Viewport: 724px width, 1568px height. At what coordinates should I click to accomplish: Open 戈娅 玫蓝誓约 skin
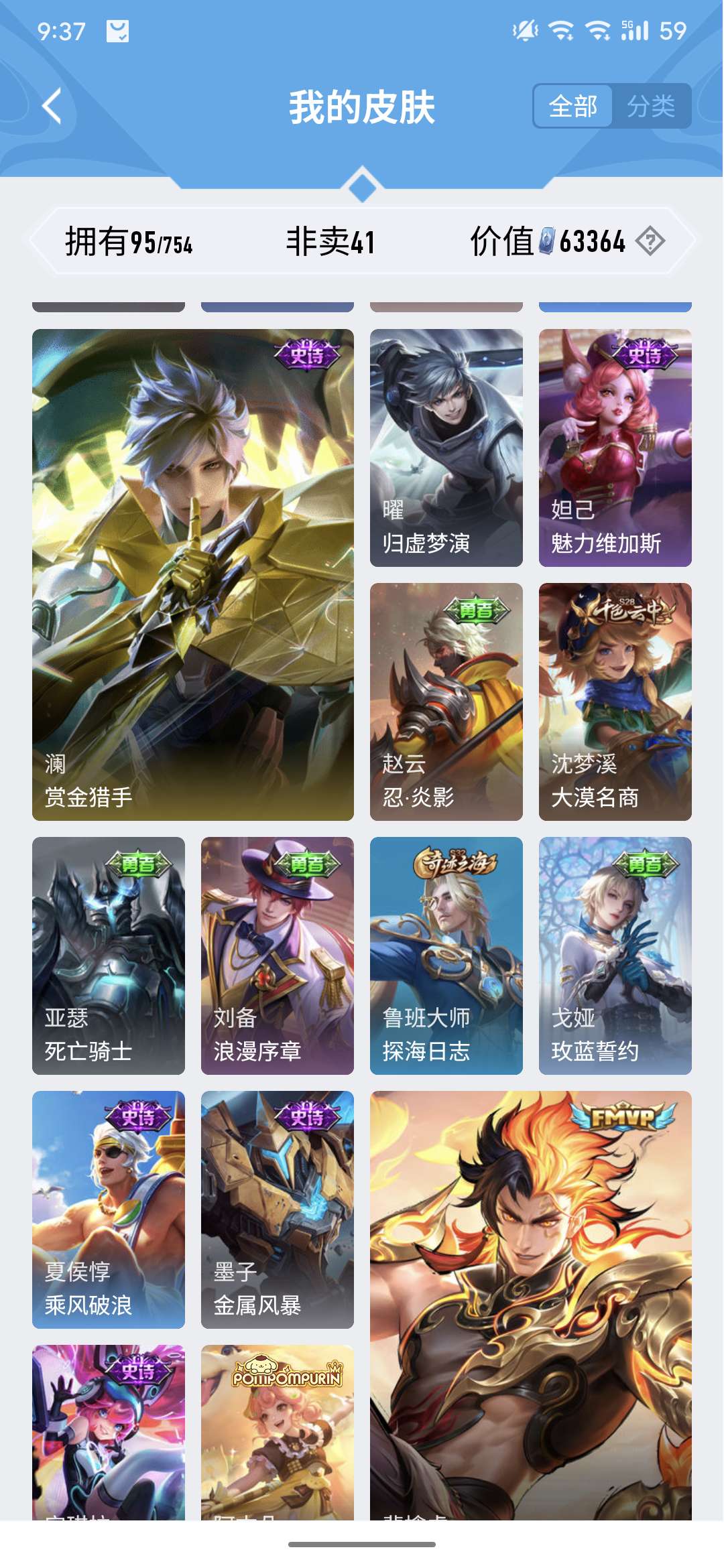[615, 956]
